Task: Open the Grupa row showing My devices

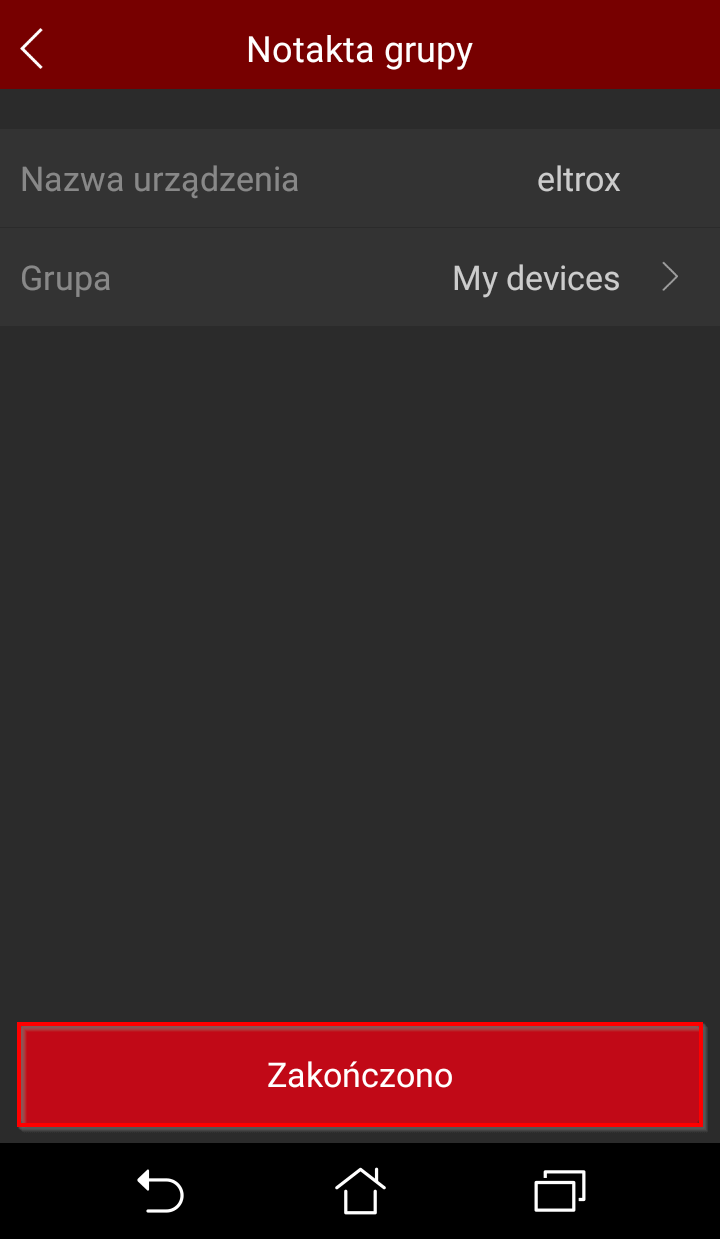Action: pyautogui.click(x=360, y=278)
